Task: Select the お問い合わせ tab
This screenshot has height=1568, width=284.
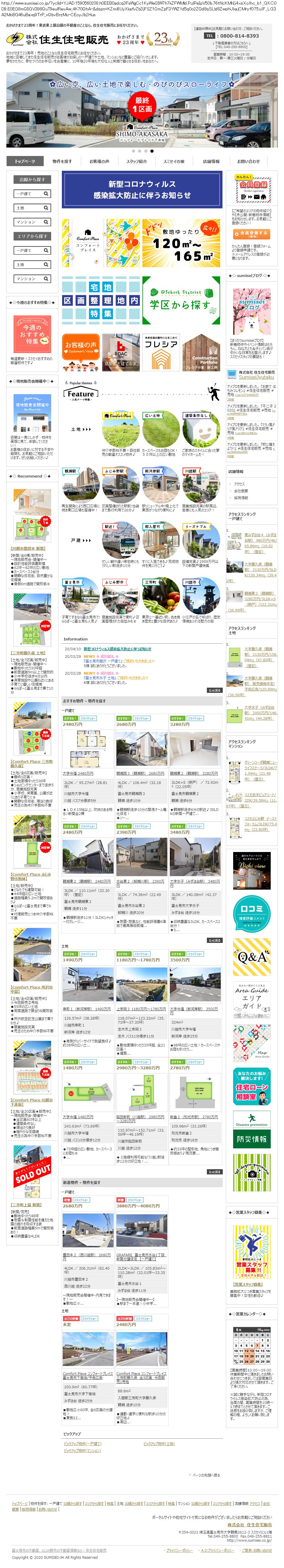Action: coord(248,161)
